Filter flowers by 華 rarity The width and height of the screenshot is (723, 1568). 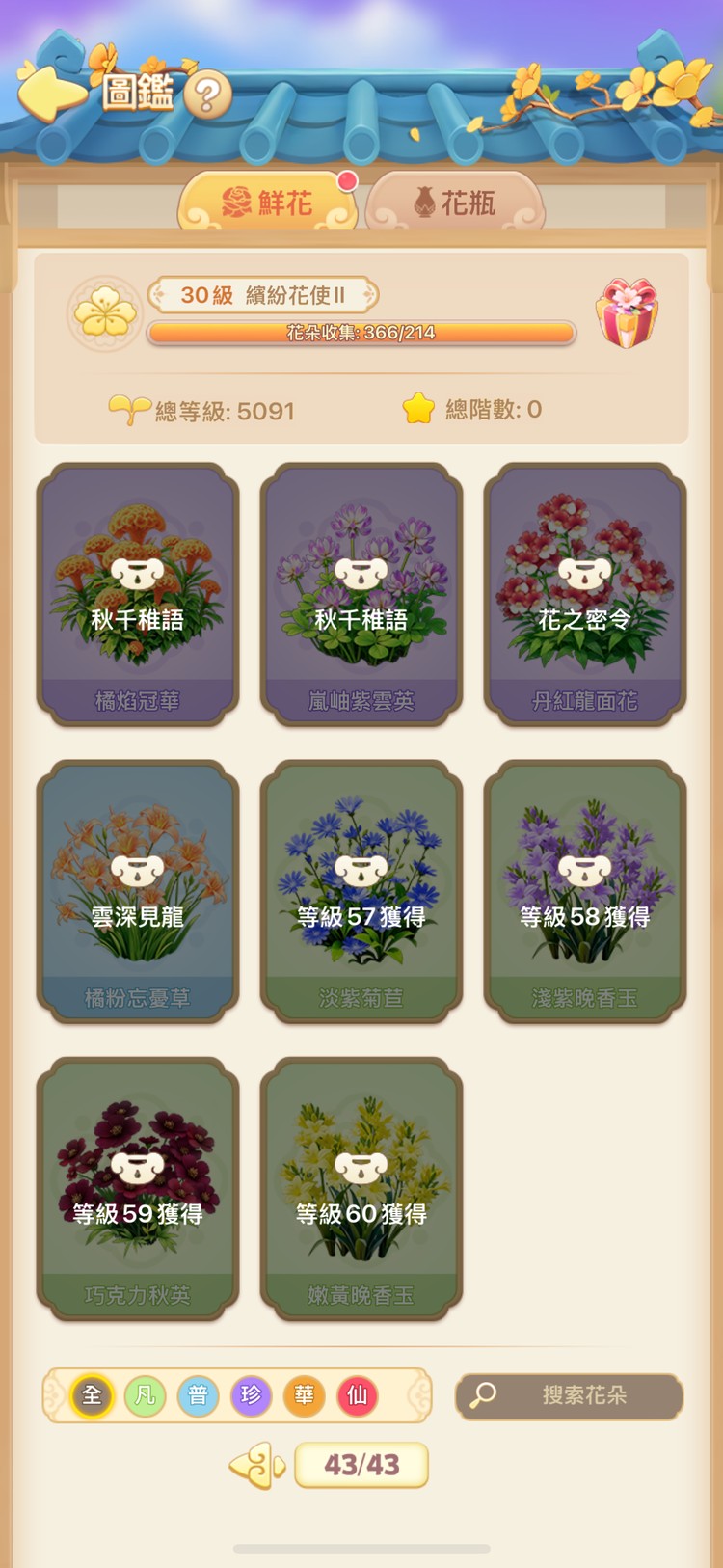click(x=304, y=1395)
